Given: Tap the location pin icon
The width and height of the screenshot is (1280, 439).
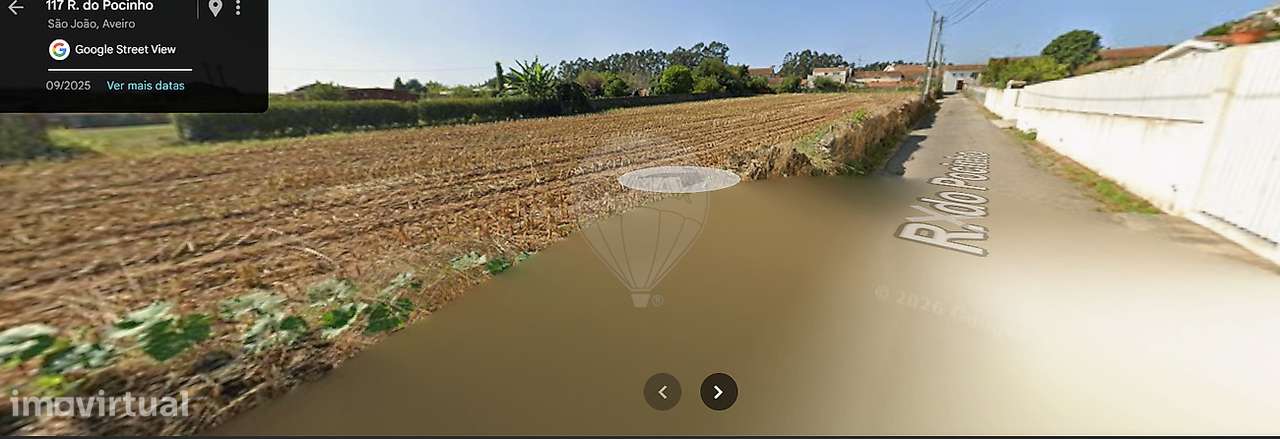Looking at the screenshot, I should [x=215, y=8].
